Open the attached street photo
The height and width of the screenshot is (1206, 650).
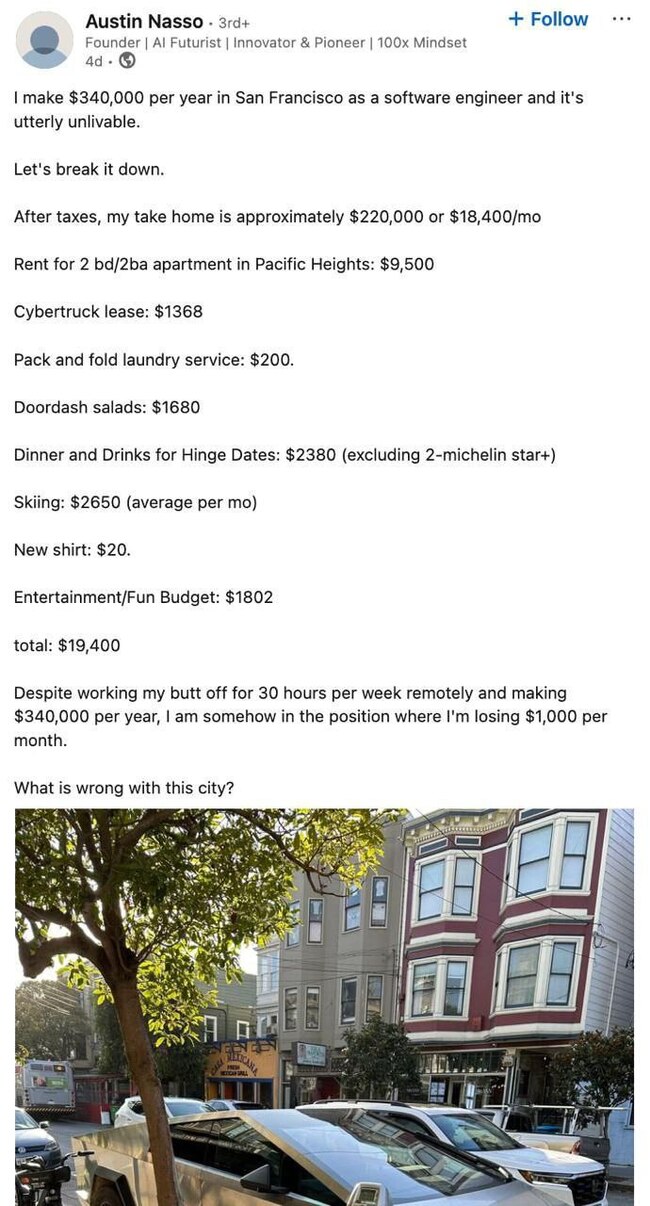[324, 1006]
